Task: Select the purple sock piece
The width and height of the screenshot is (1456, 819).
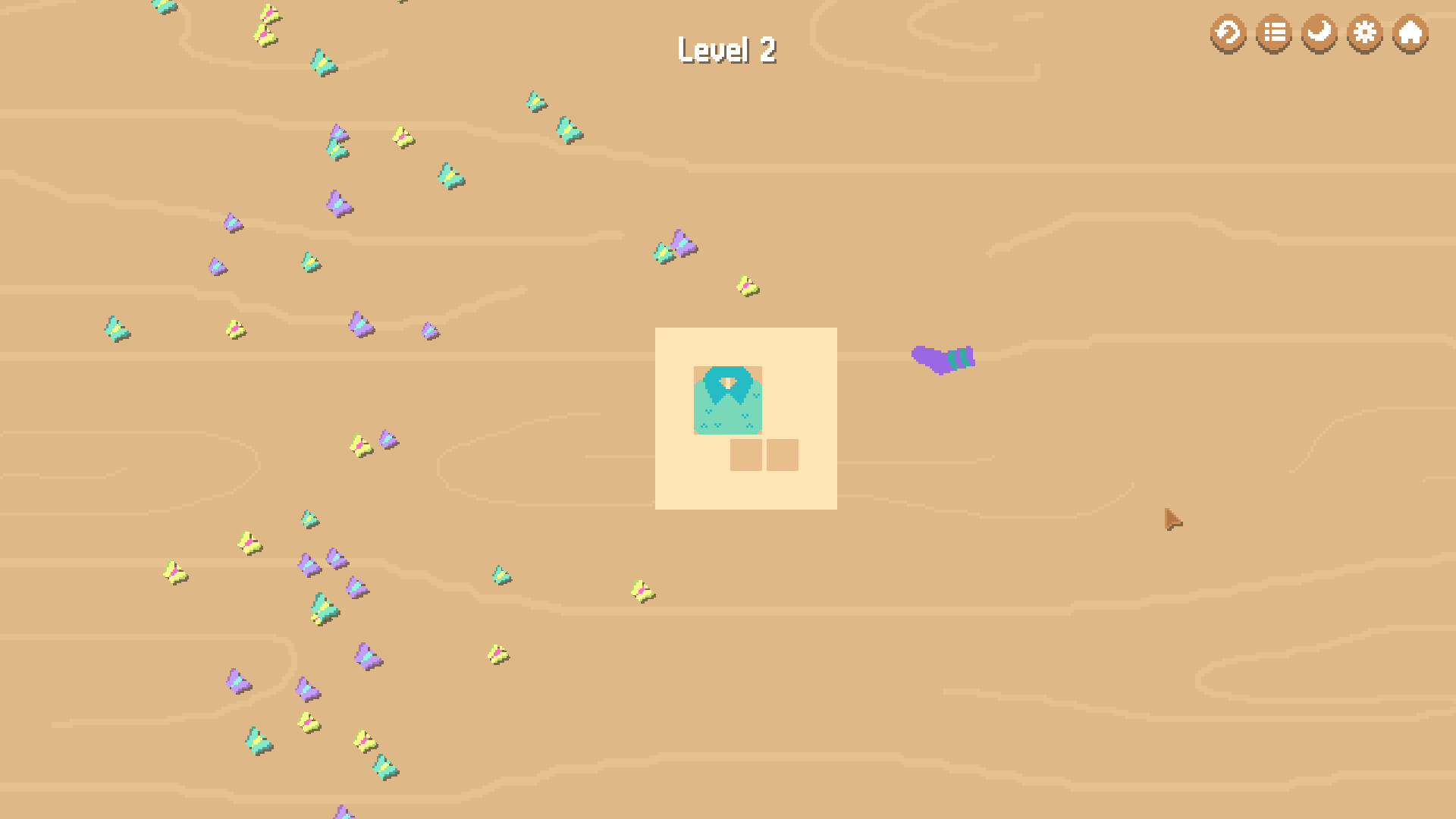Action: click(x=942, y=359)
